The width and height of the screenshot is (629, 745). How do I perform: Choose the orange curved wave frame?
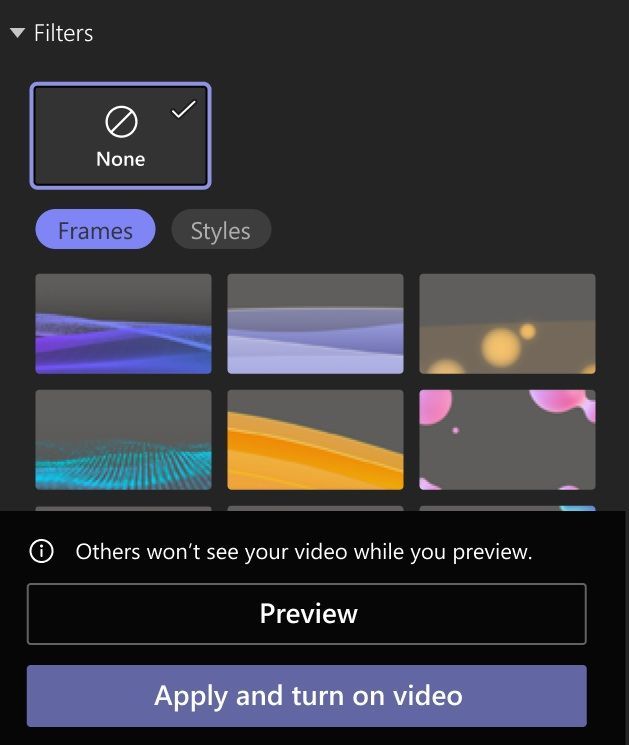coord(315,440)
